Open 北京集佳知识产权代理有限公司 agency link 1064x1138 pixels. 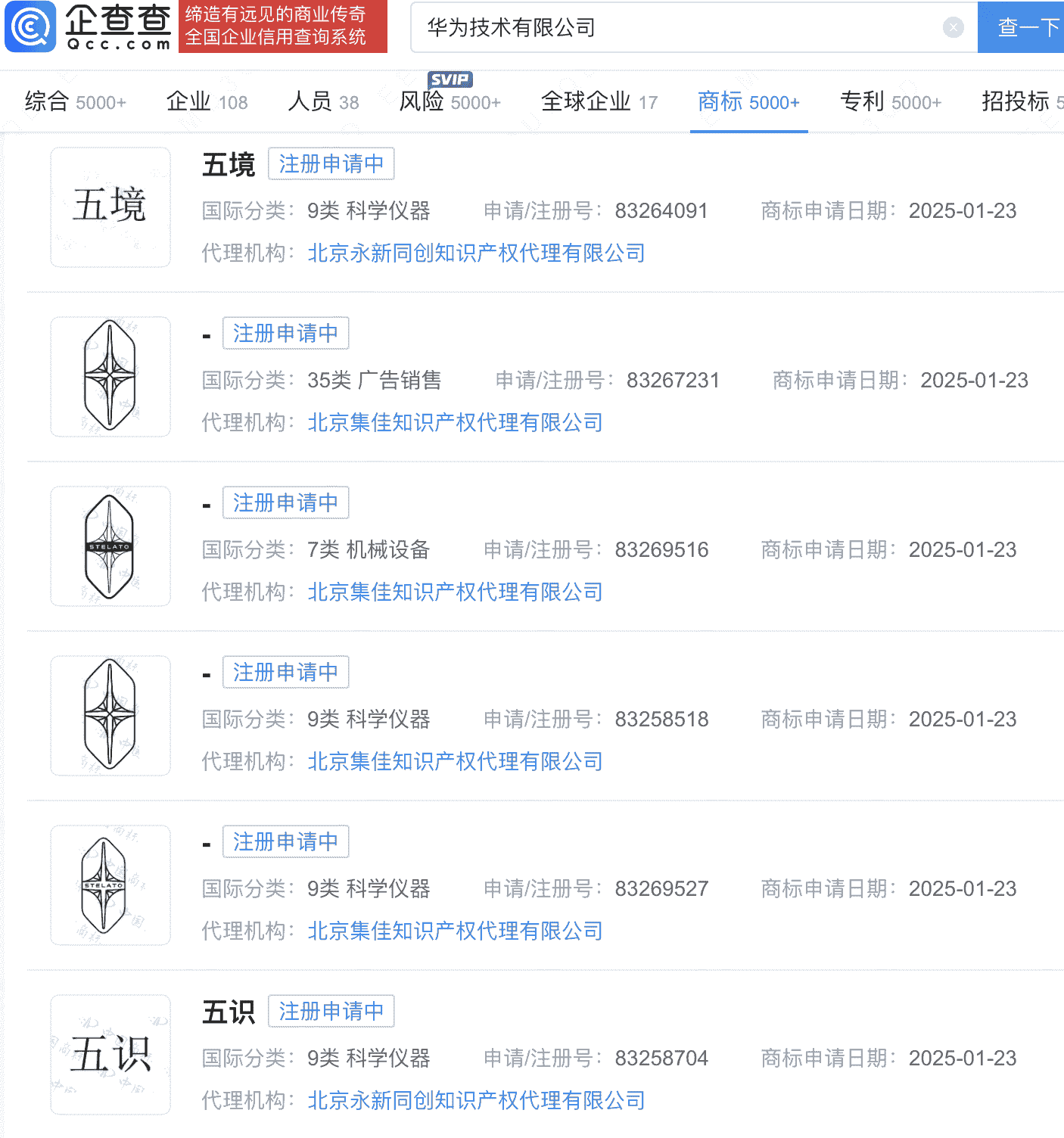(x=453, y=422)
